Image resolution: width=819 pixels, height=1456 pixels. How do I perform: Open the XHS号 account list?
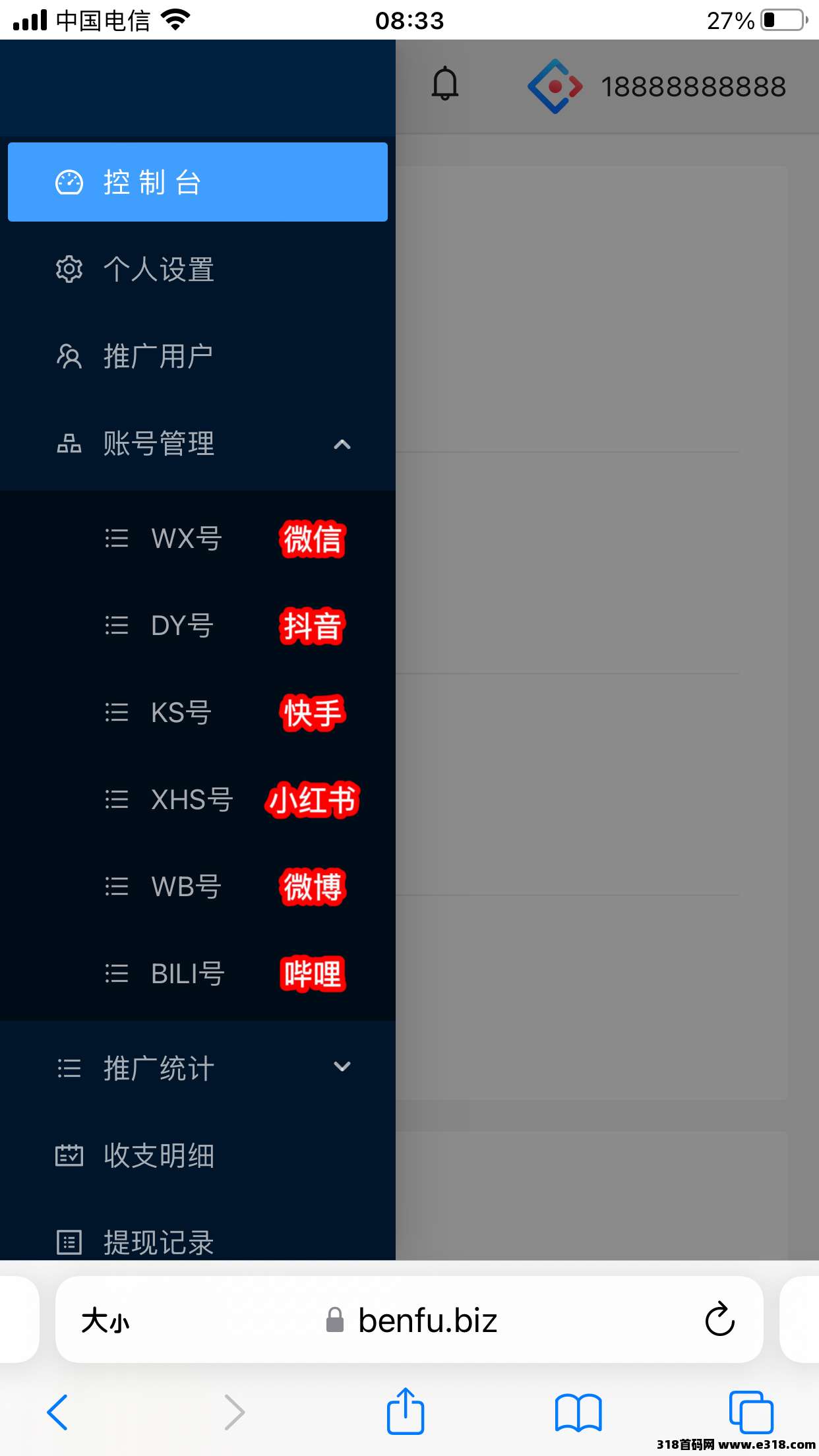point(192,800)
